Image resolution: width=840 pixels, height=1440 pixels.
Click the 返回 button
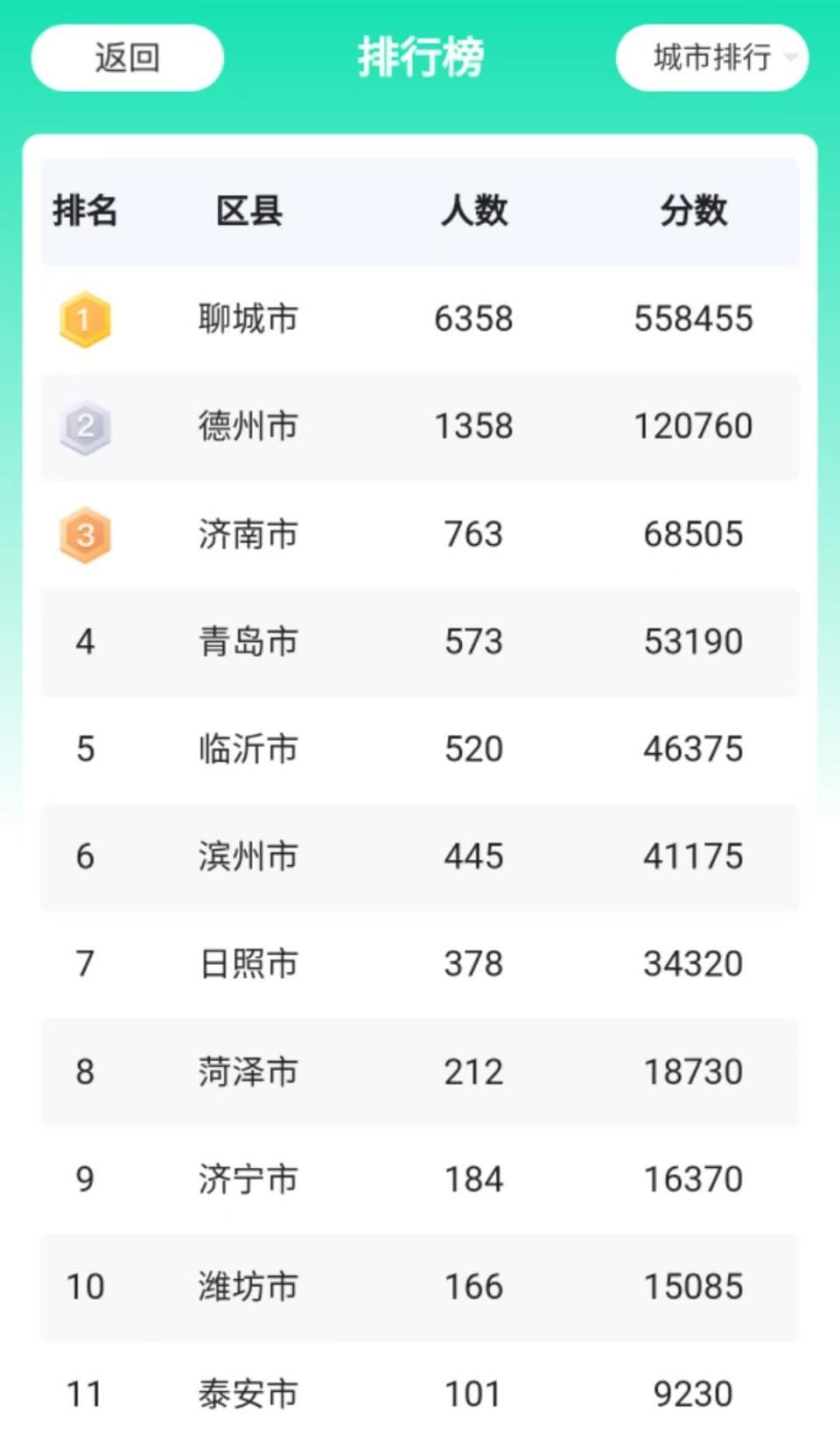(126, 56)
